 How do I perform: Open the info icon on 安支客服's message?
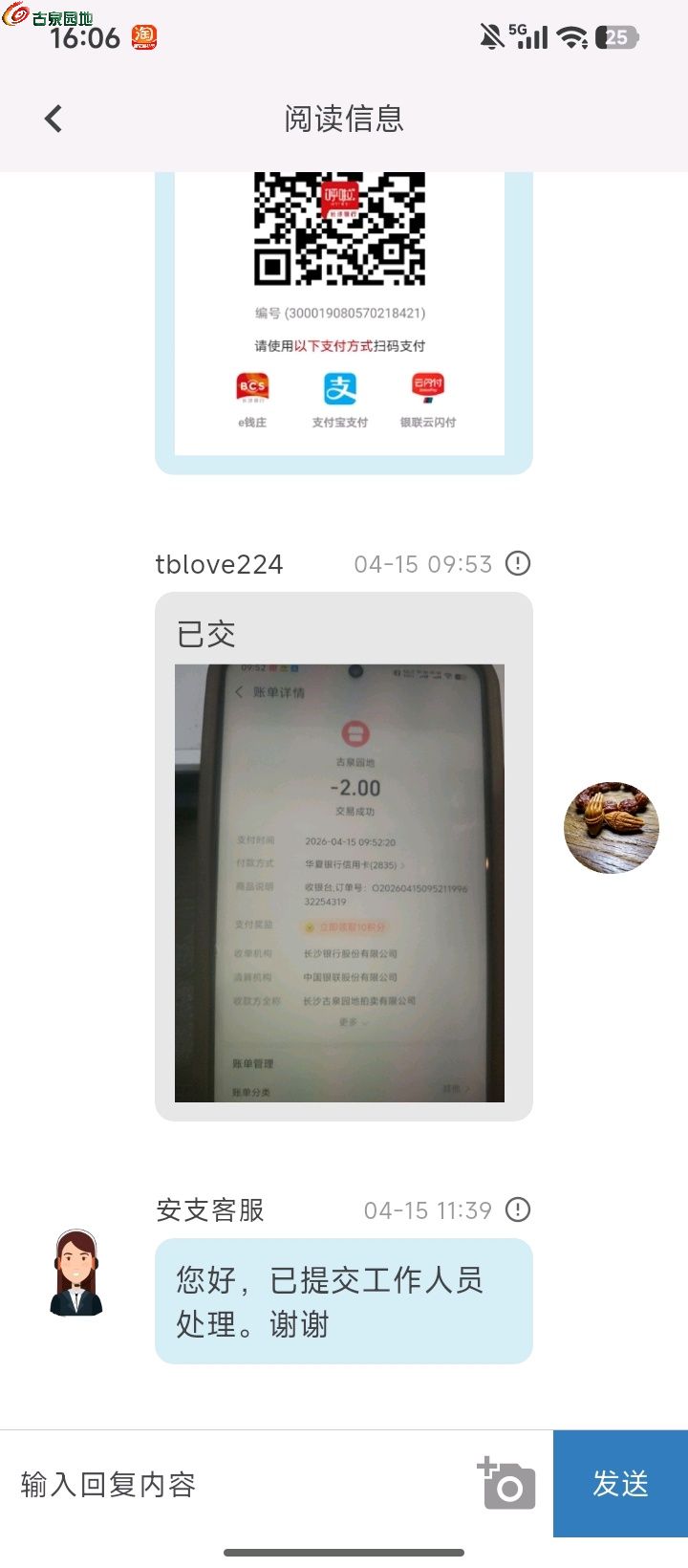517,1209
